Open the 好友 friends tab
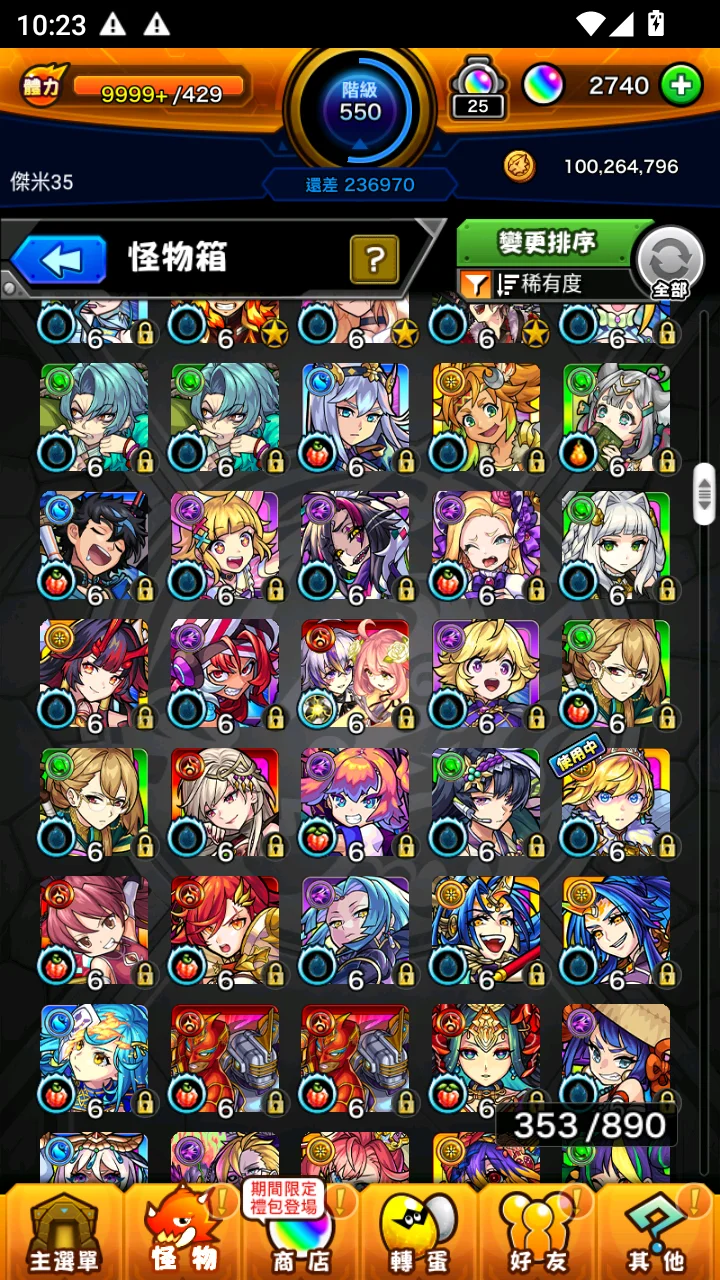Screen dimensions: 720x1280 pyautogui.click(x=537, y=1232)
